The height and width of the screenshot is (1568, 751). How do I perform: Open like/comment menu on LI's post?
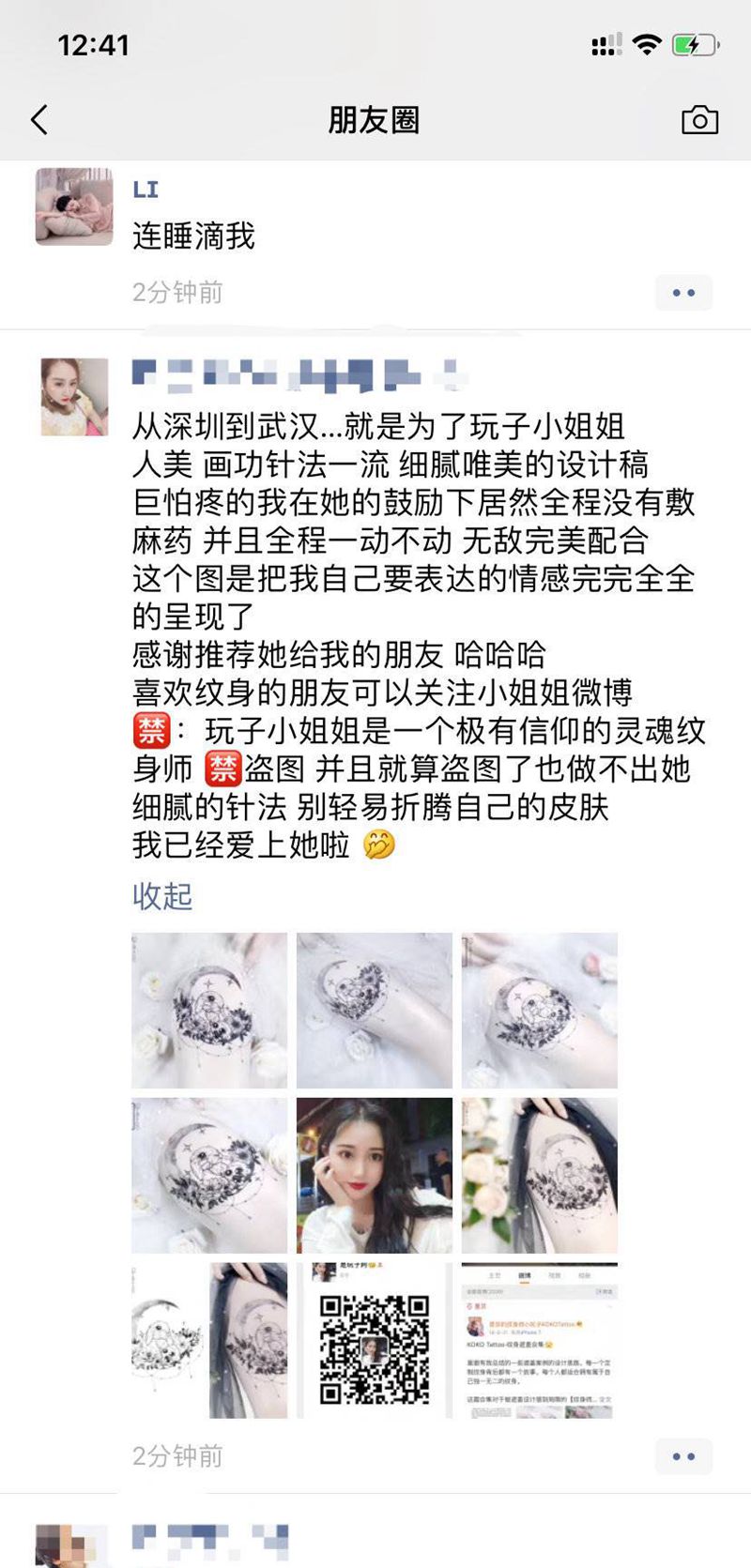tap(683, 293)
